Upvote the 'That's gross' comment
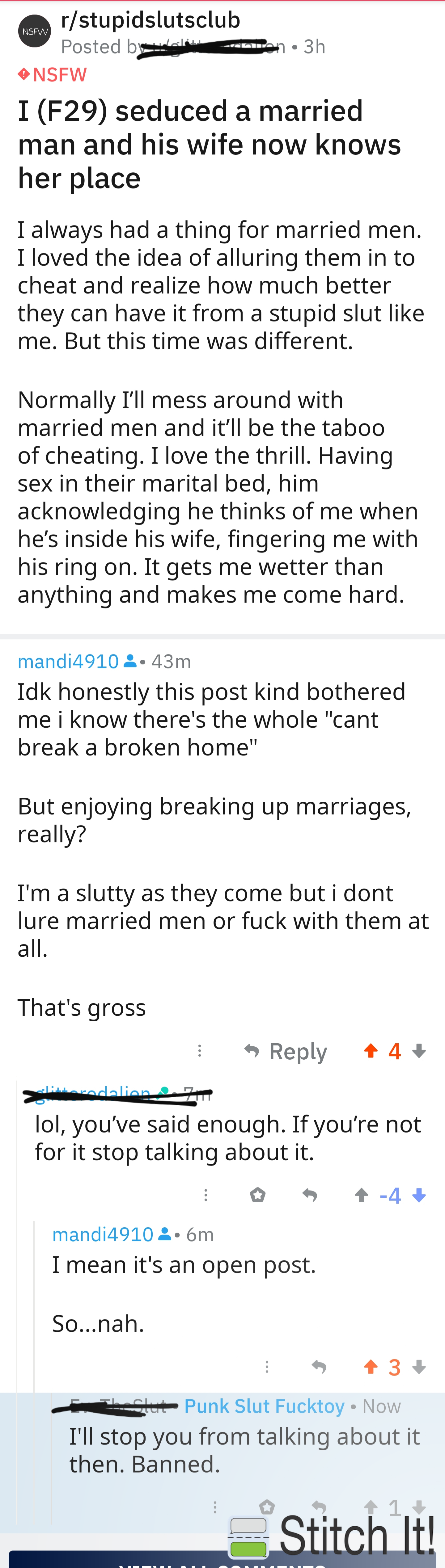This screenshot has width=445, height=1568. point(371,1051)
